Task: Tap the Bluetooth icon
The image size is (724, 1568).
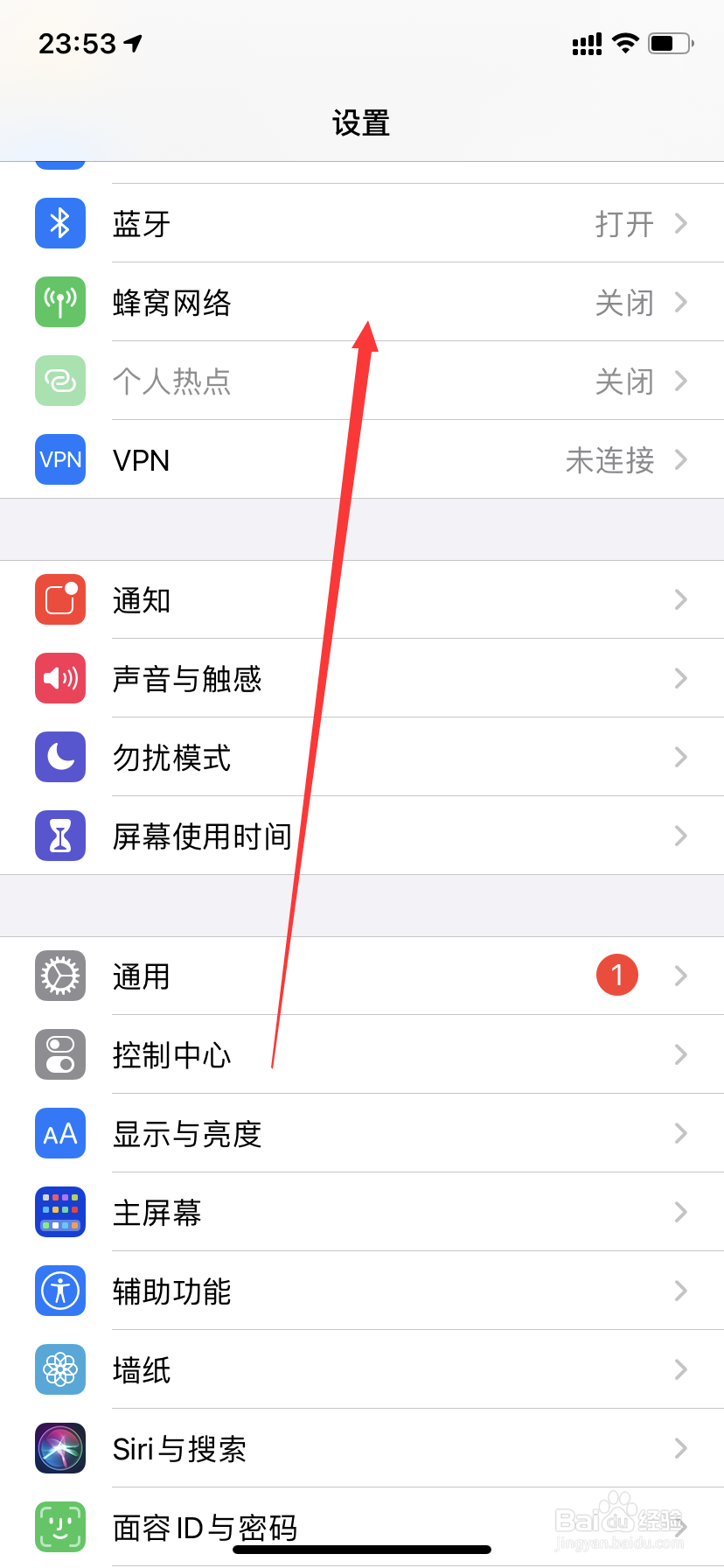Action: coord(59,223)
